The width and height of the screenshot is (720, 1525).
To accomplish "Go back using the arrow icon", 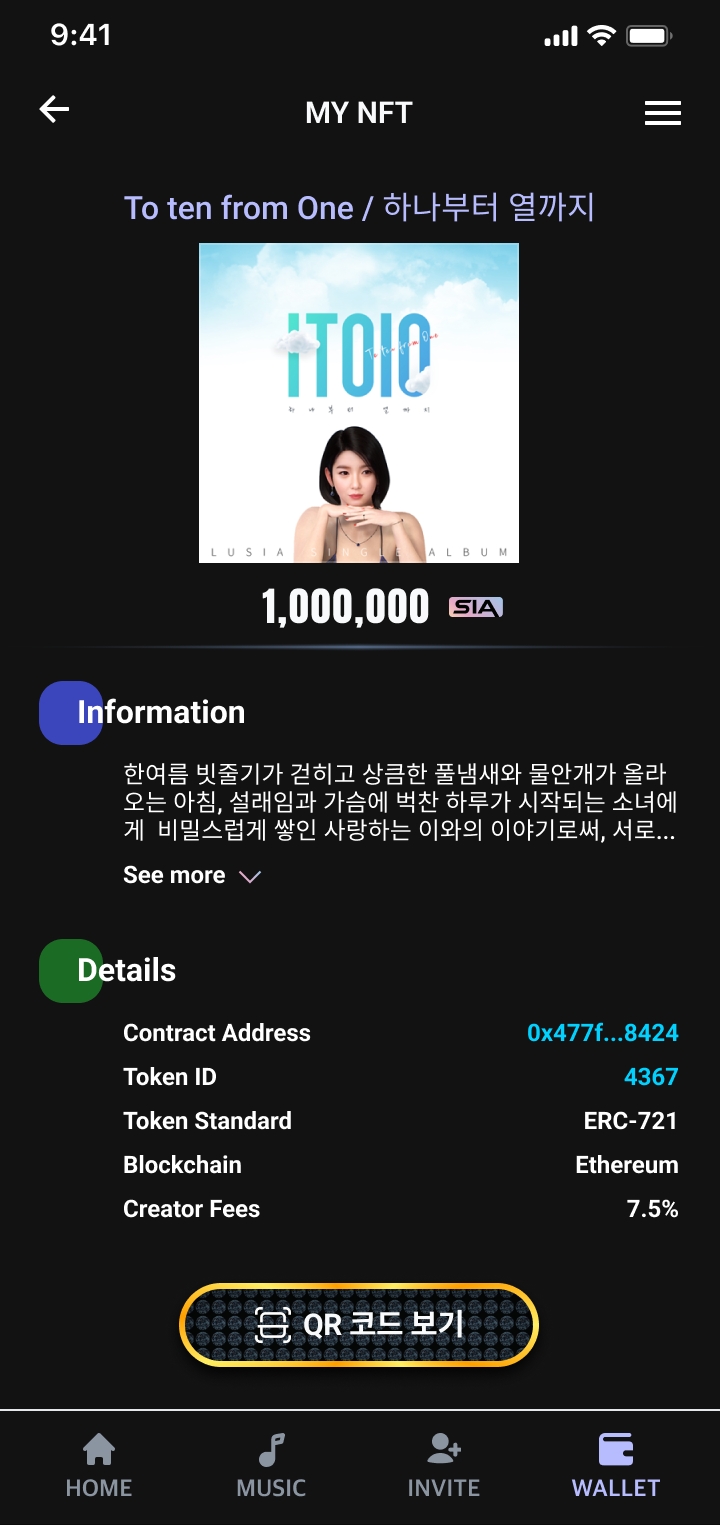I will (54, 110).
